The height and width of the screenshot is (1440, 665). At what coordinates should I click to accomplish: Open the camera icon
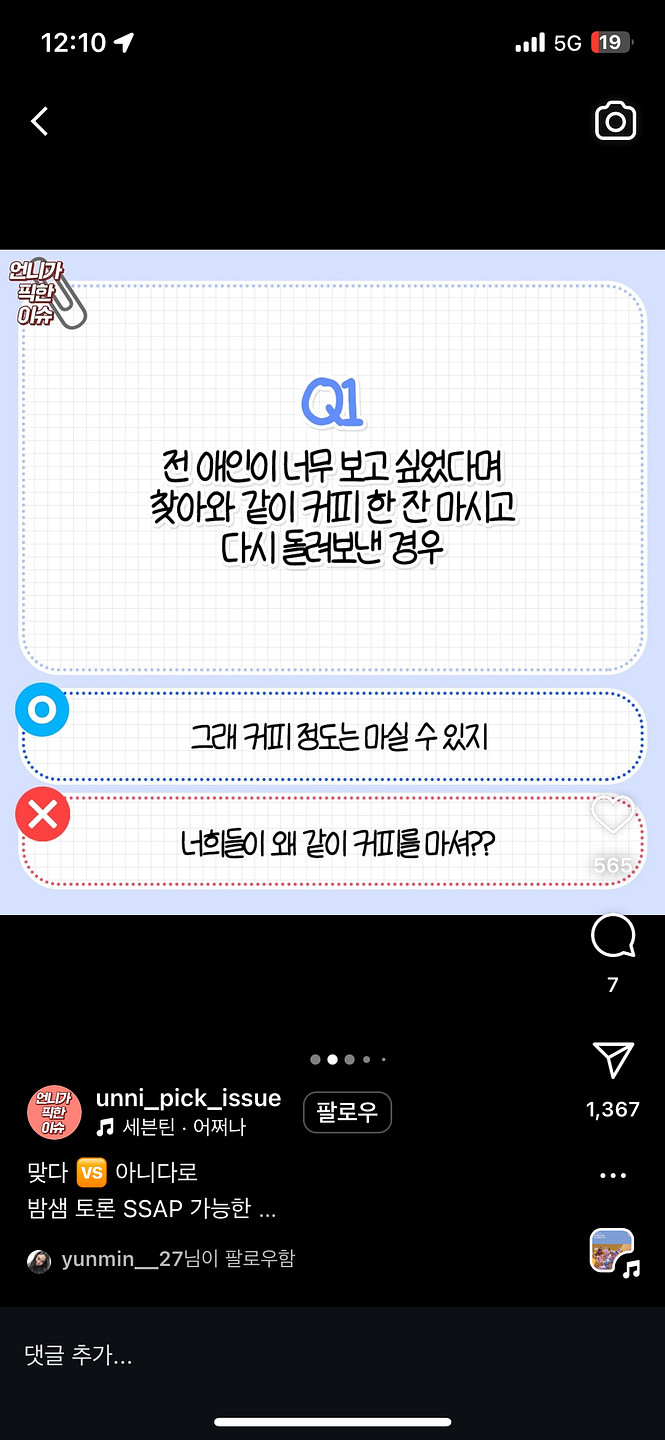(615, 122)
